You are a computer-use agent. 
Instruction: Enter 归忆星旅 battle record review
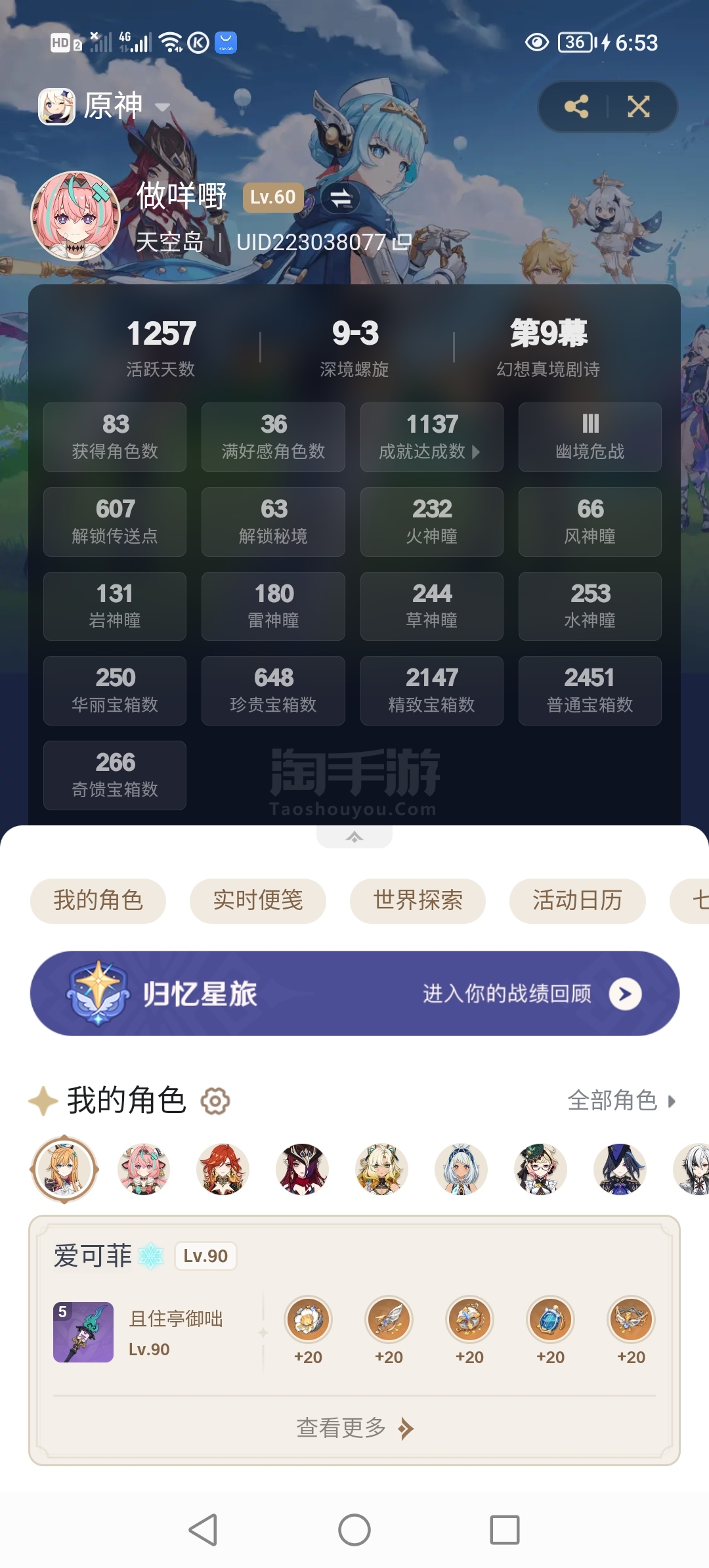pos(354,993)
